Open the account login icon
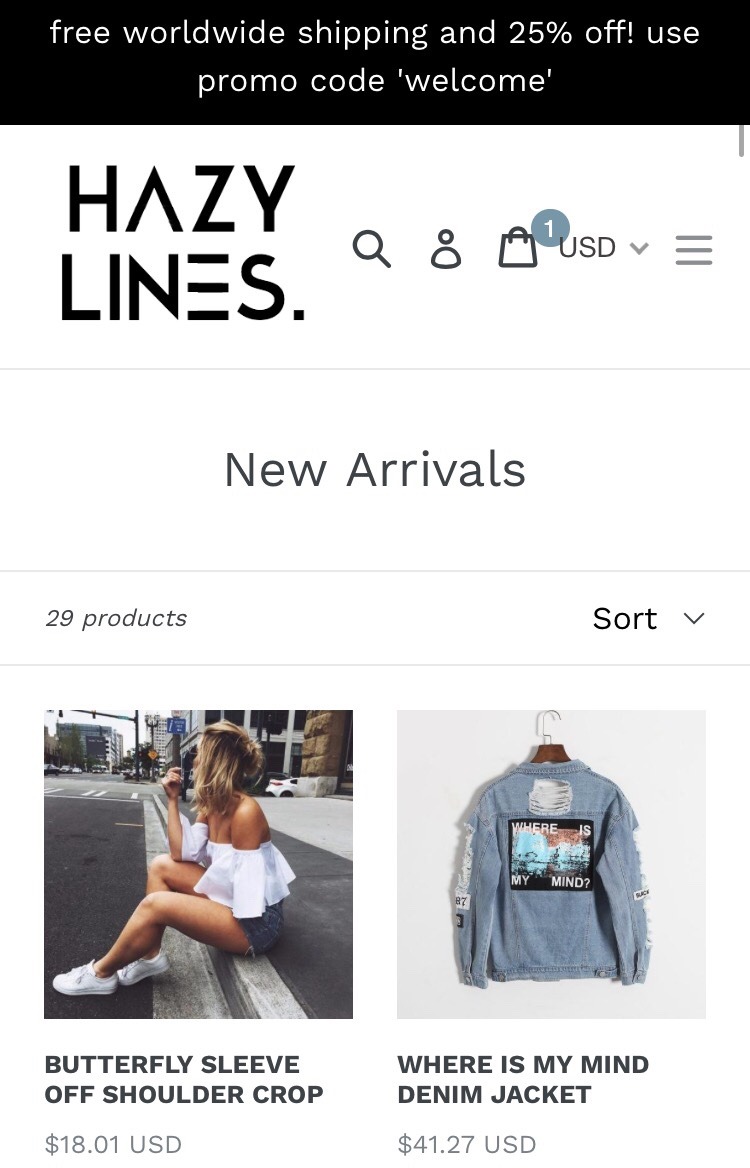Screen dimensions: 750x1168 (446, 248)
